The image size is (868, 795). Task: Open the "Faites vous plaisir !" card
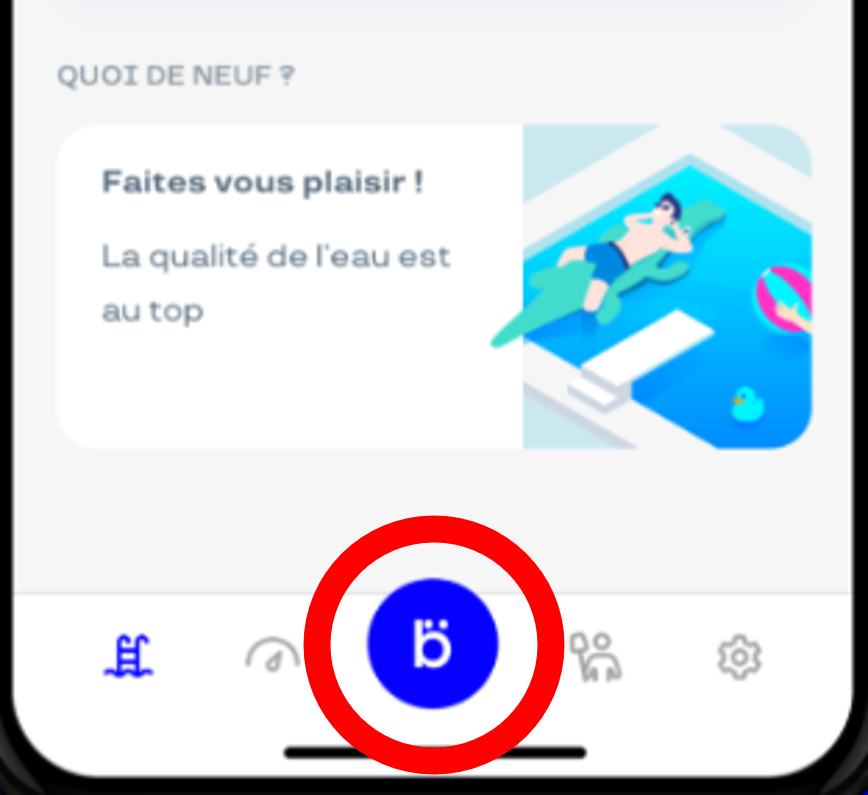point(433,287)
